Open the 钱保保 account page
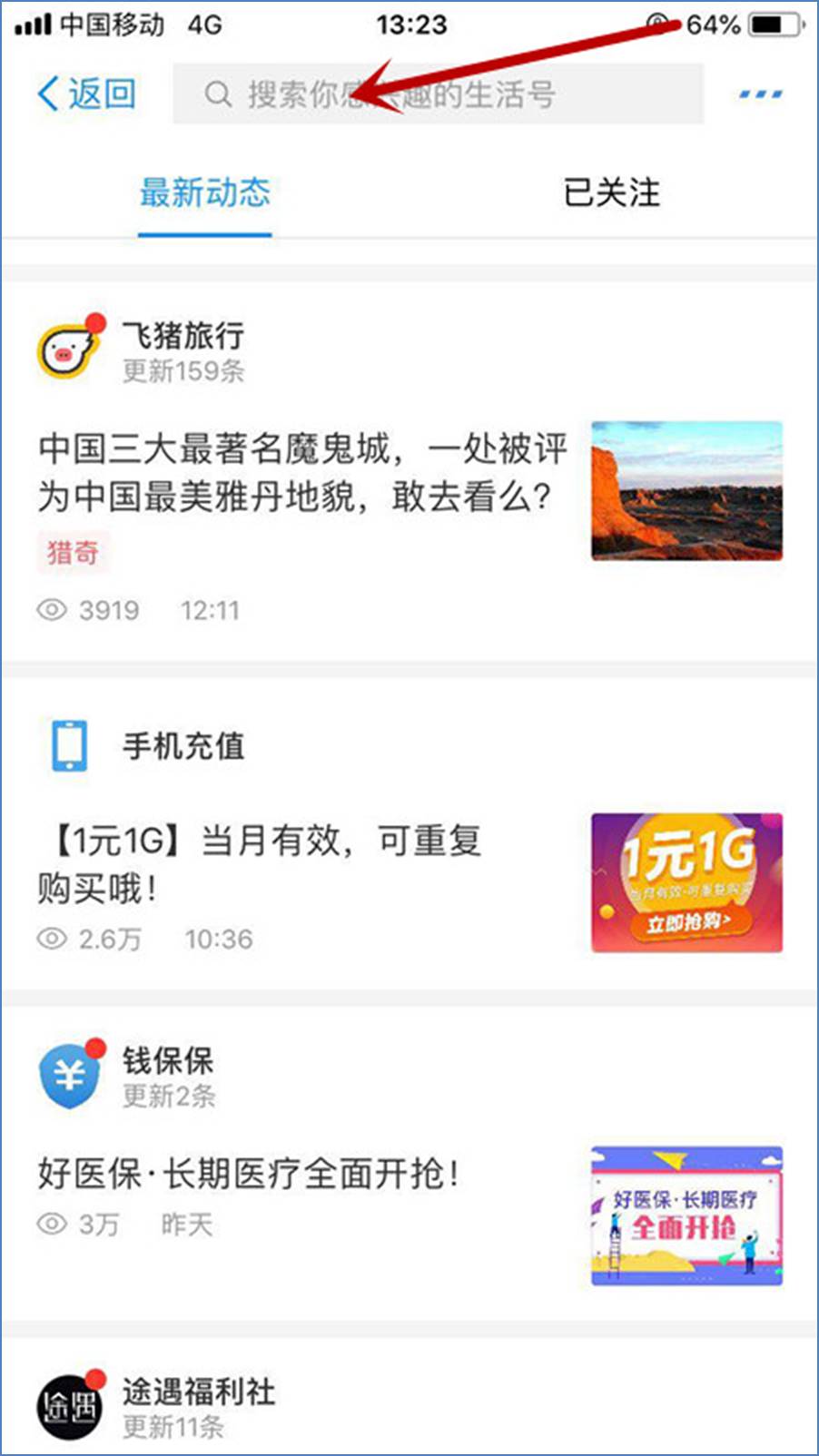 tap(167, 1061)
